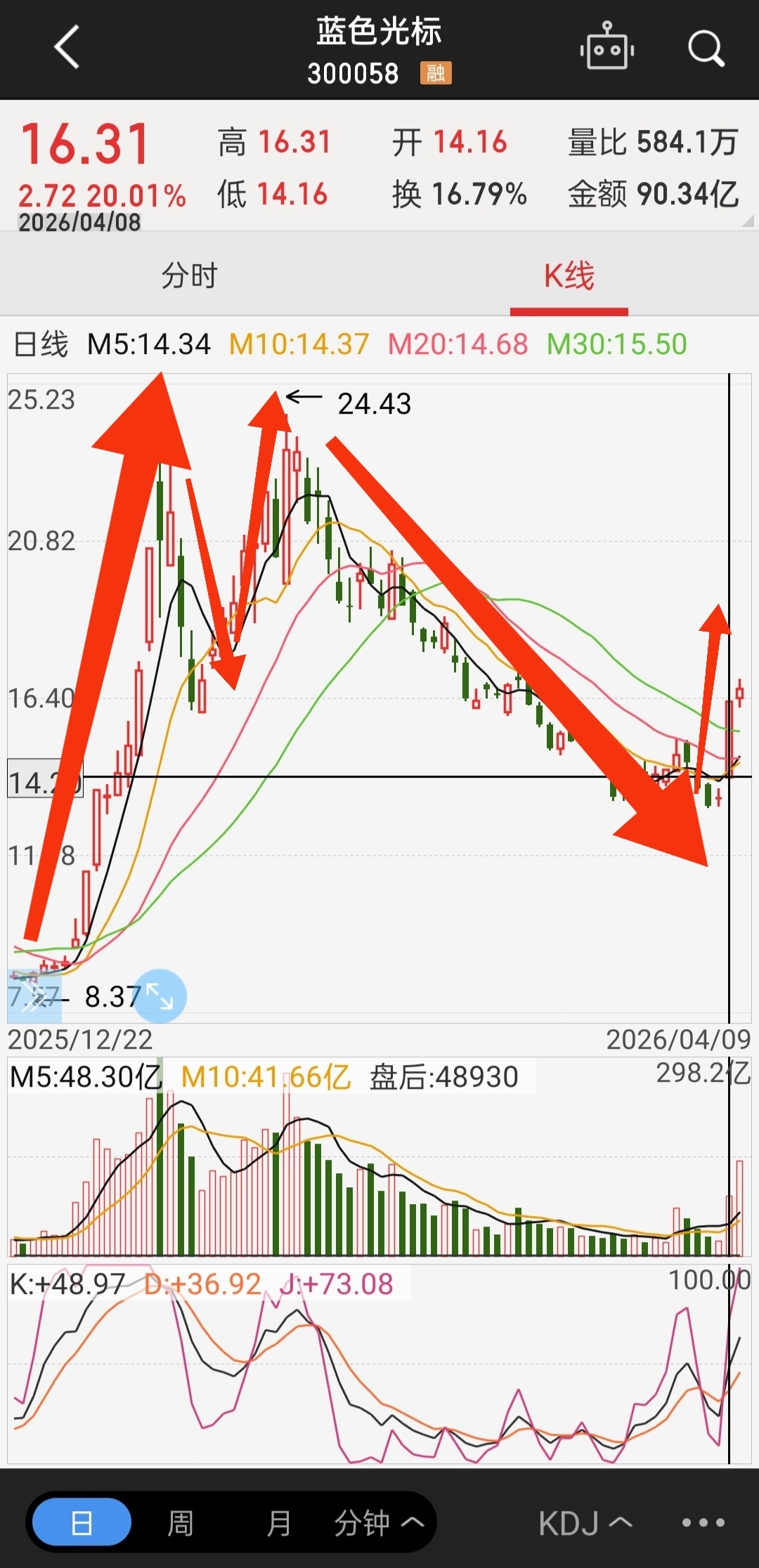Tap the stock title 蓝色光标
The image size is (759, 1568).
click(x=379, y=31)
